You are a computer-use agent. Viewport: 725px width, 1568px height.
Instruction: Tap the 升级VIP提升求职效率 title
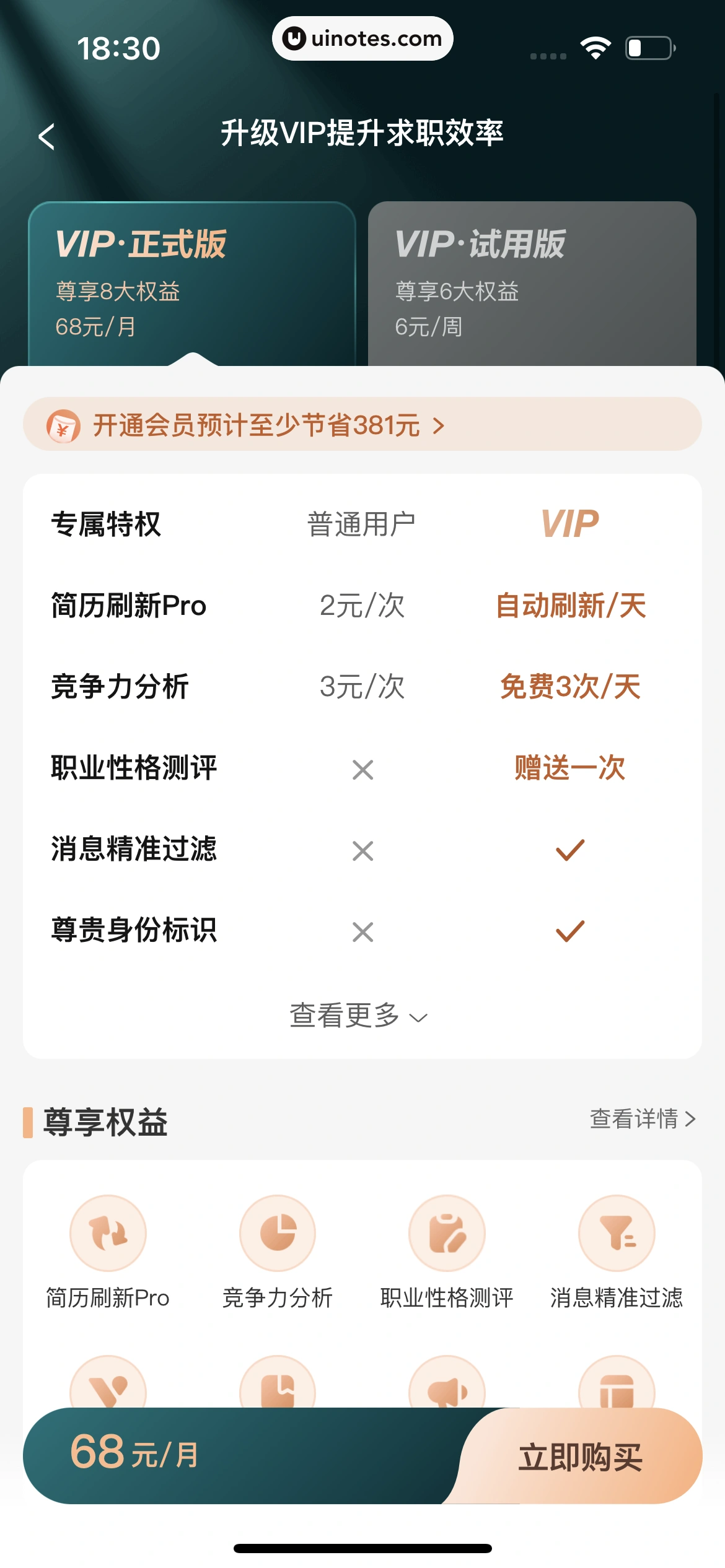362,134
